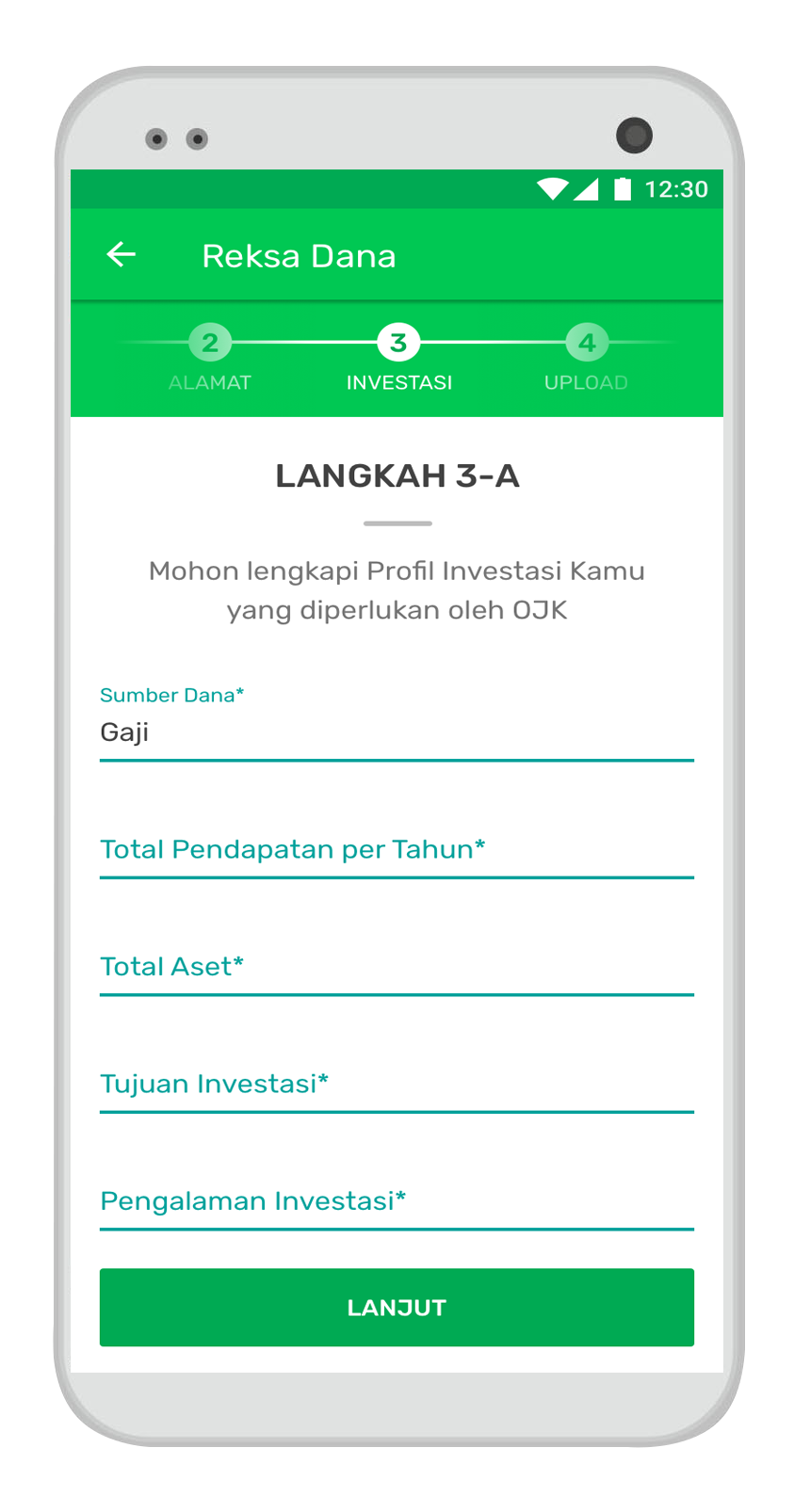The image size is (794, 1512).
Task: Choose a Total Aset value
Action: (396, 966)
